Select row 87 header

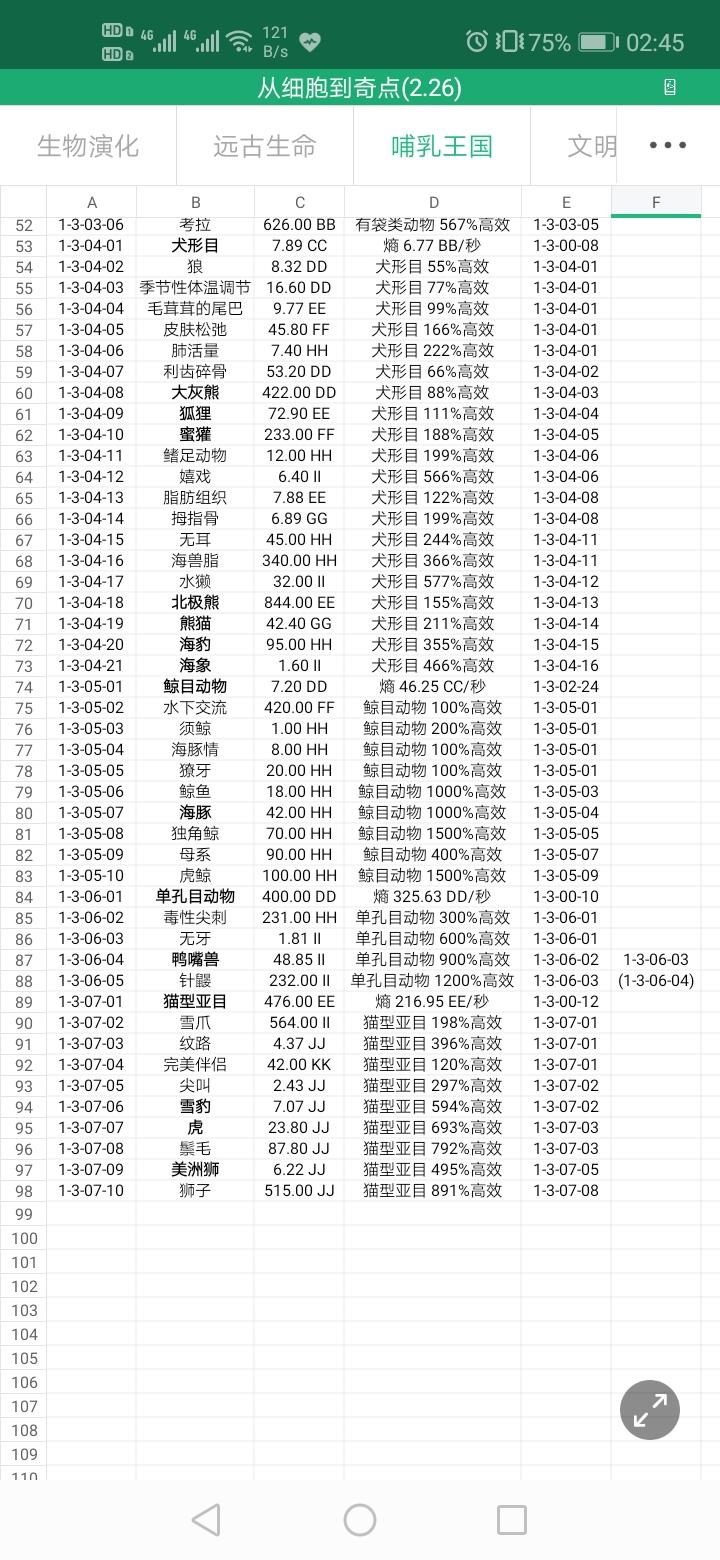[x=24, y=960]
